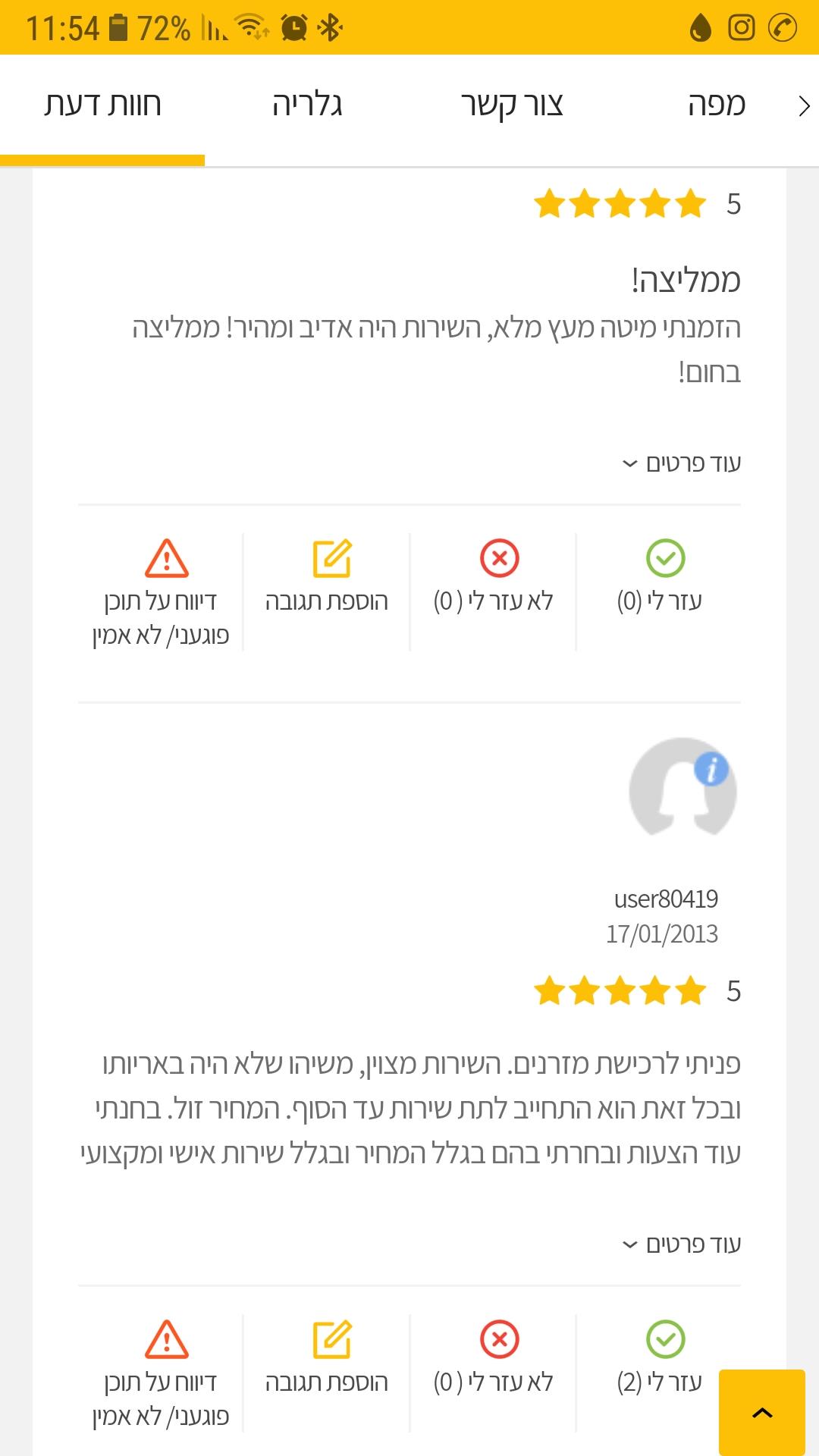The width and height of the screenshot is (819, 1456).
Task: Open the מפה tab
Action: 716,105
